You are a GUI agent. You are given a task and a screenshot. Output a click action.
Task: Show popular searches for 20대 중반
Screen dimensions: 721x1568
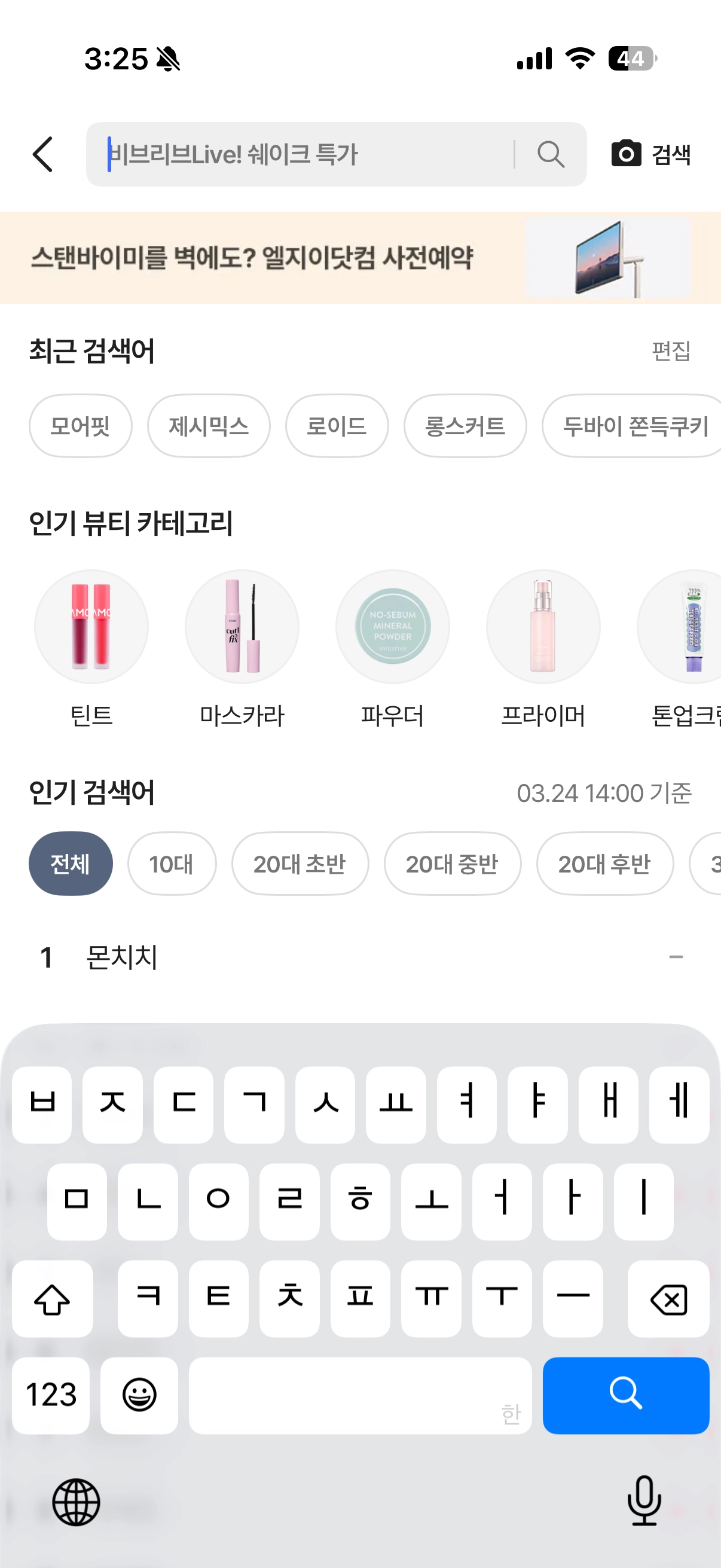[452, 864]
